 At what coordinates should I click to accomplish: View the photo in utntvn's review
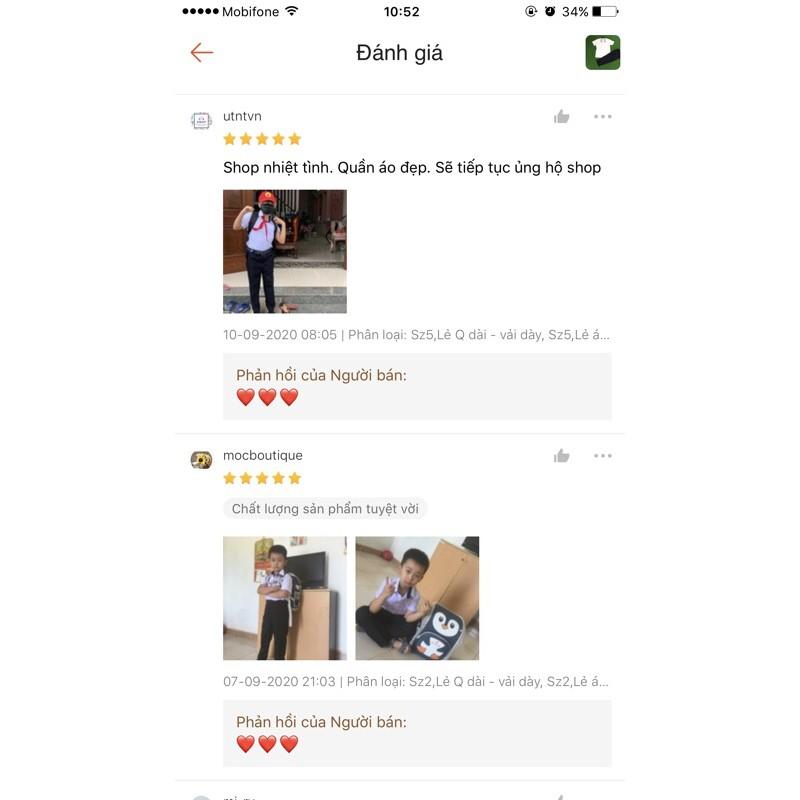[285, 252]
